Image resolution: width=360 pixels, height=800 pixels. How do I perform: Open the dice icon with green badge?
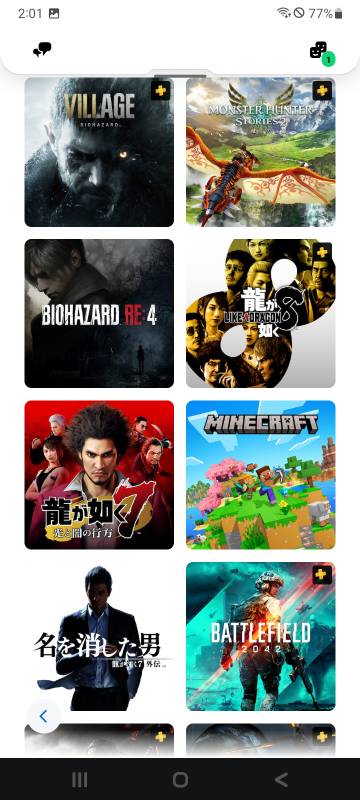click(x=321, y=52)
